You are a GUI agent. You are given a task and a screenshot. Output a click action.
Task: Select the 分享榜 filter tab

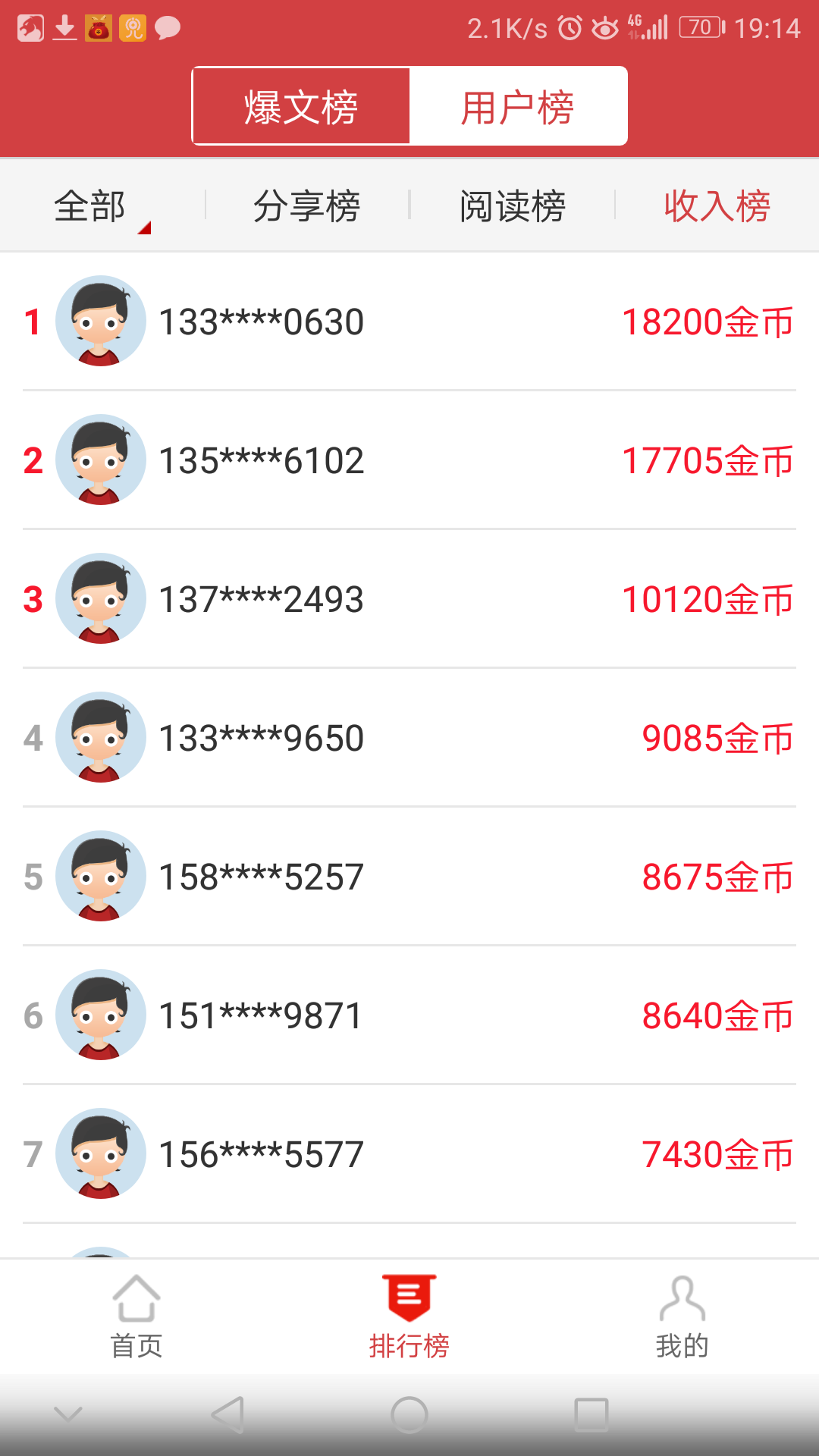point(306,205)
